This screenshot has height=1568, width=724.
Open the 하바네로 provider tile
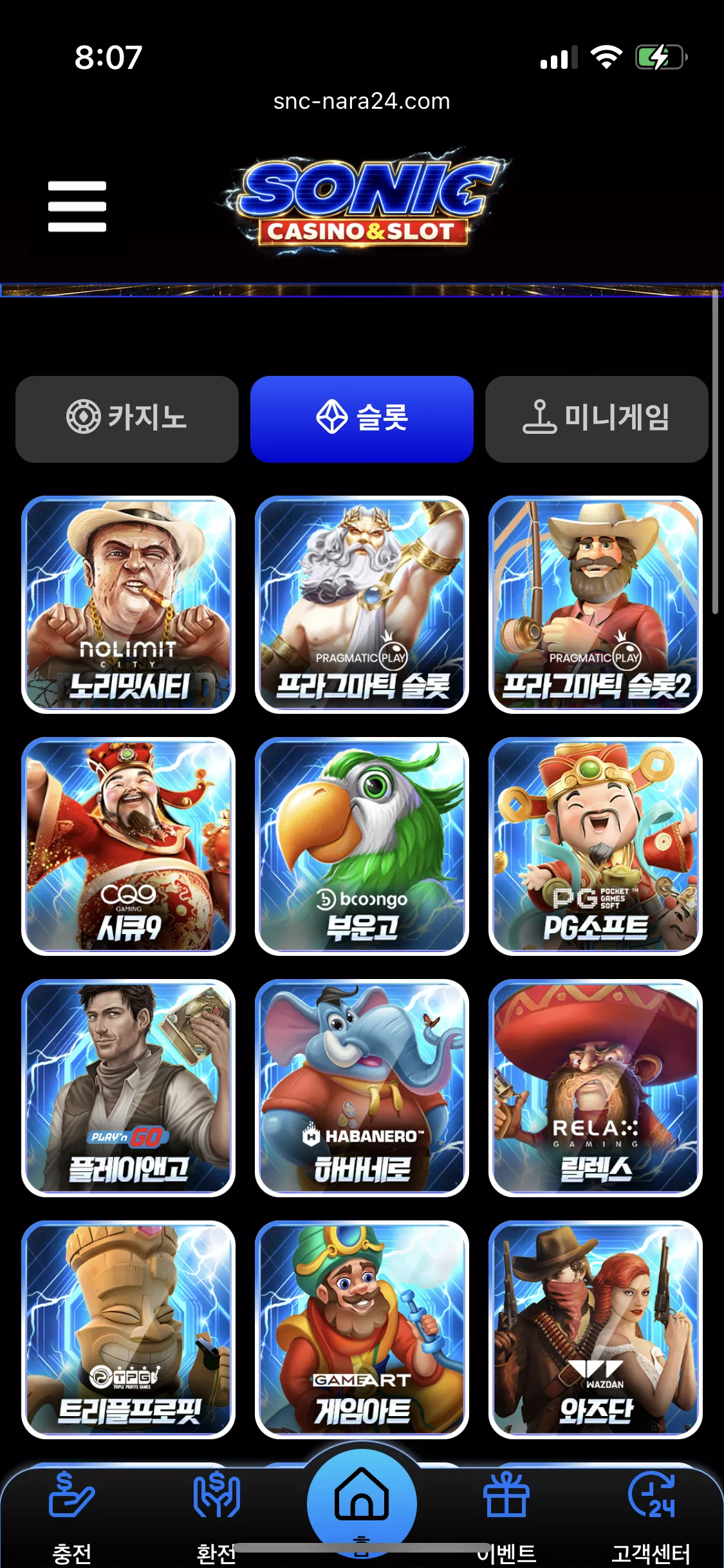tap(362, 1088)
